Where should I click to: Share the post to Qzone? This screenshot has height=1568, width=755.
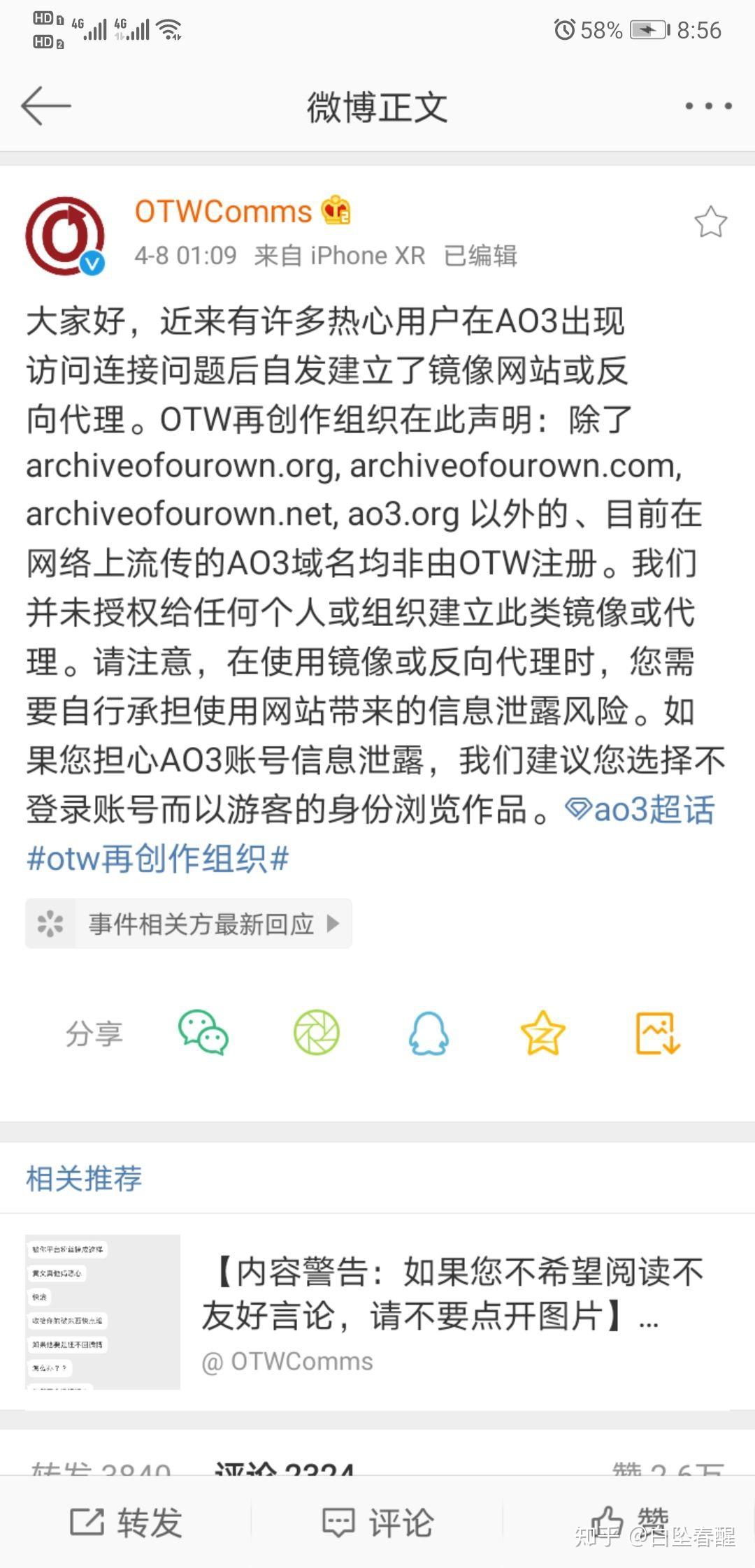pyautogui.click(x=542, y=1033)
